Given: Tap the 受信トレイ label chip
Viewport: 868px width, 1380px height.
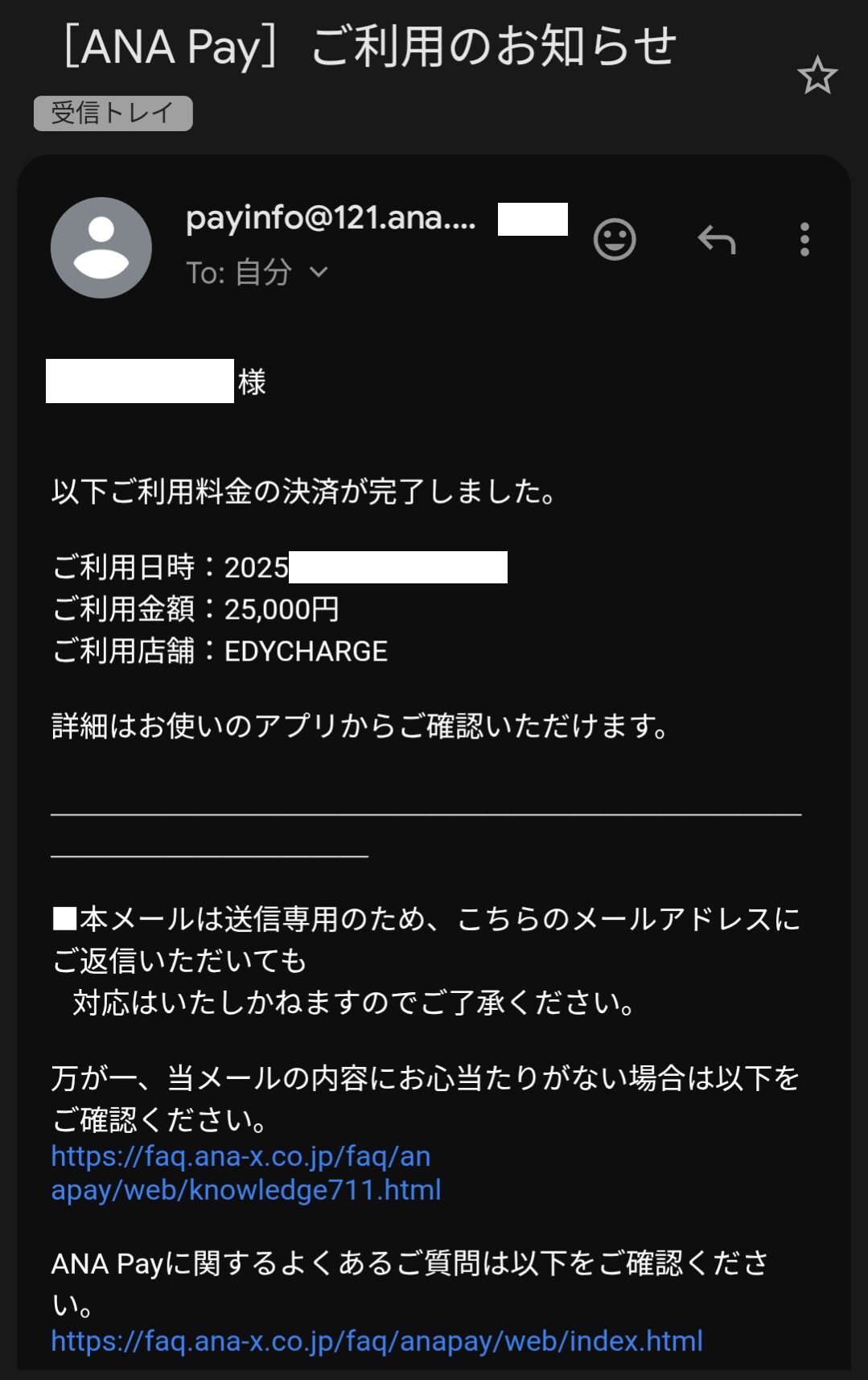Looking at the screenshot, I should [x=113, y=113].
